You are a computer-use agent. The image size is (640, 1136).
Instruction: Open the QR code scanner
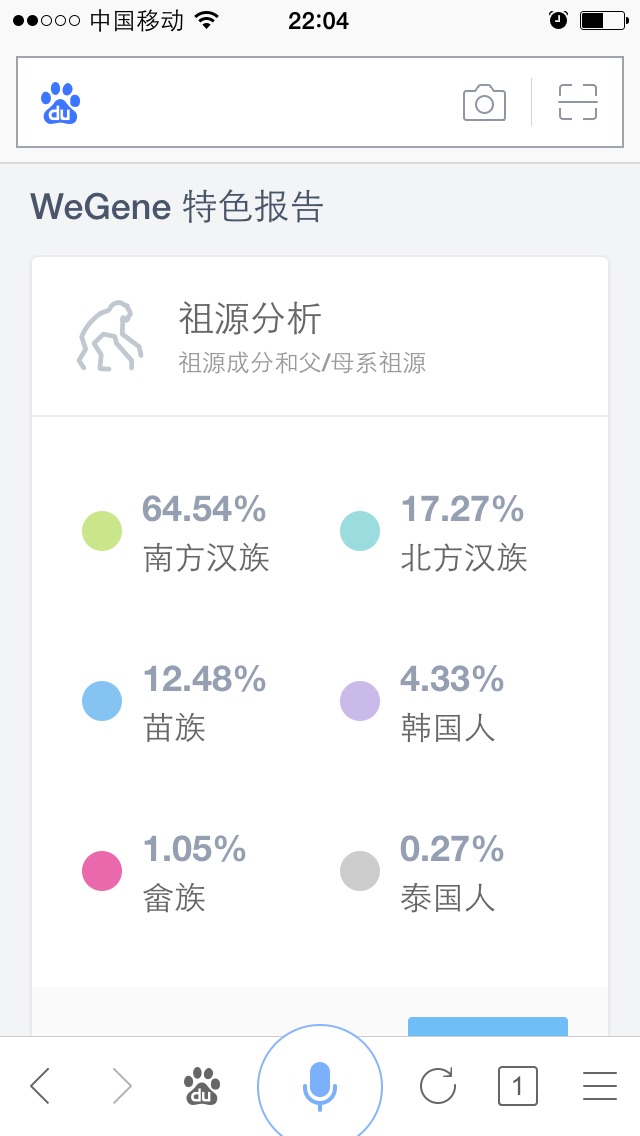pyautogui.click(x=578, y=102)
